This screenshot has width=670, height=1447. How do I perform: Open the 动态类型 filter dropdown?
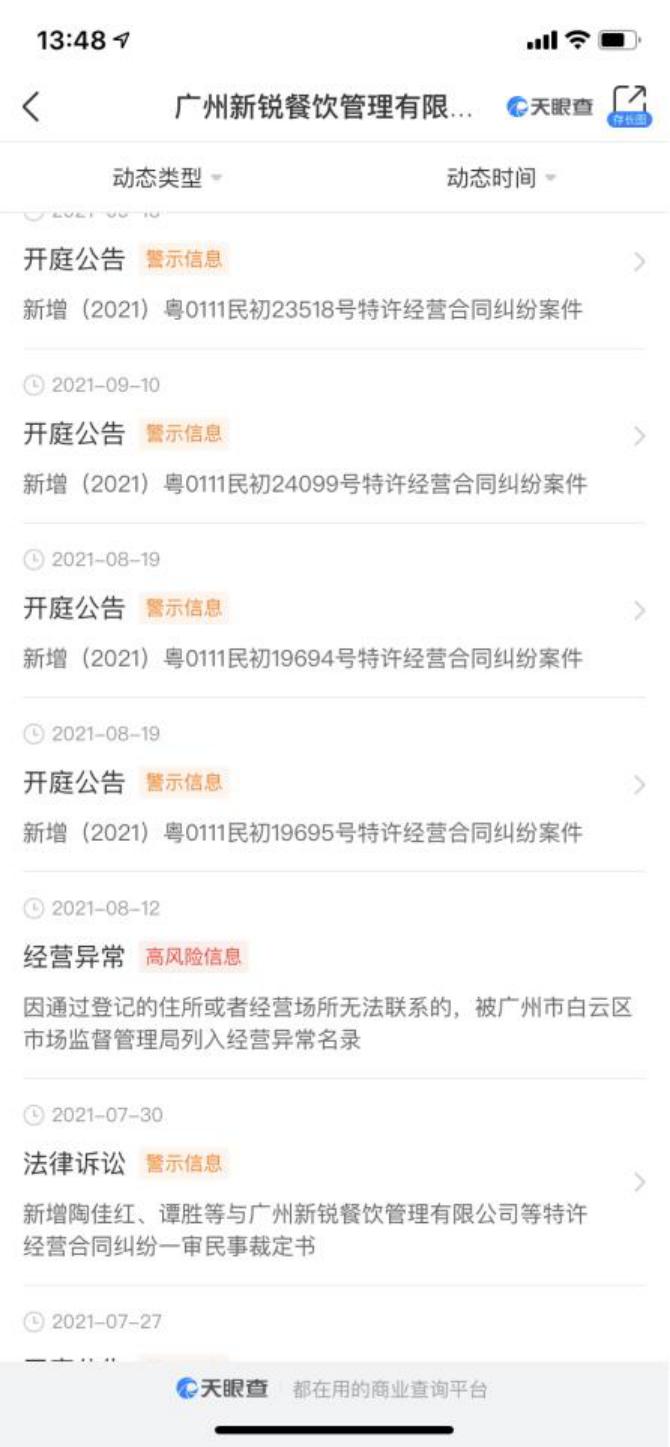167,178
